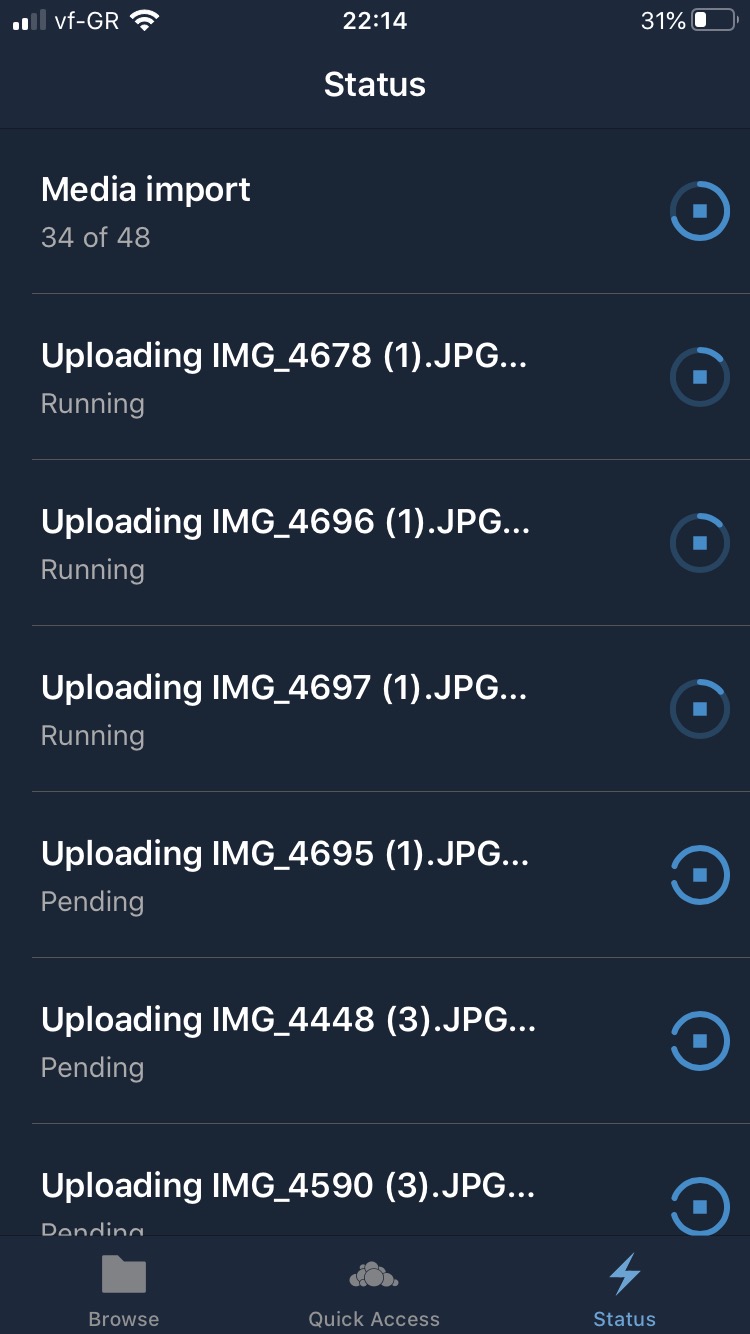Screen dimensions: 750x1334
Task: Select the Status tab
Action: coord(625,1290)
